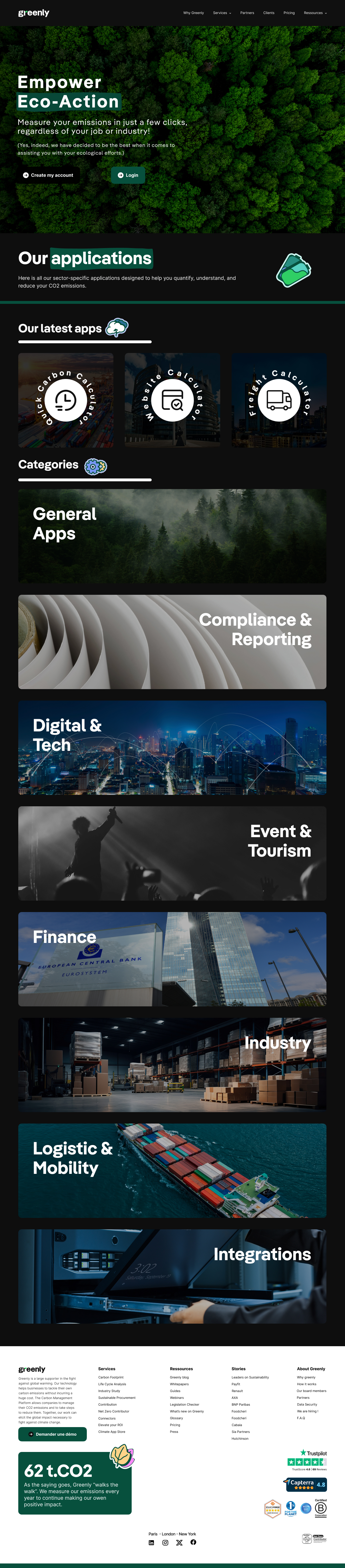
Task: Browse the General Apps category
Action: tap(172, 536)
